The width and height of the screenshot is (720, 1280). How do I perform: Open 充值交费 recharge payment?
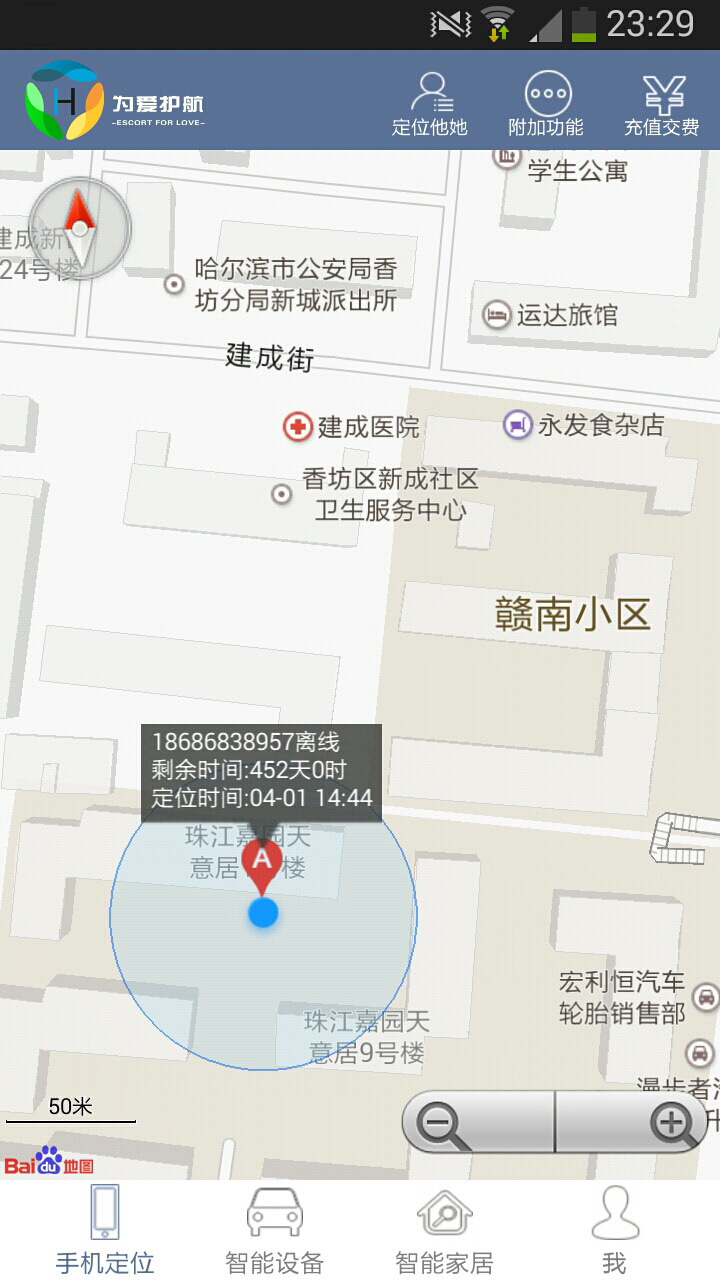click(x=662, y=103)
